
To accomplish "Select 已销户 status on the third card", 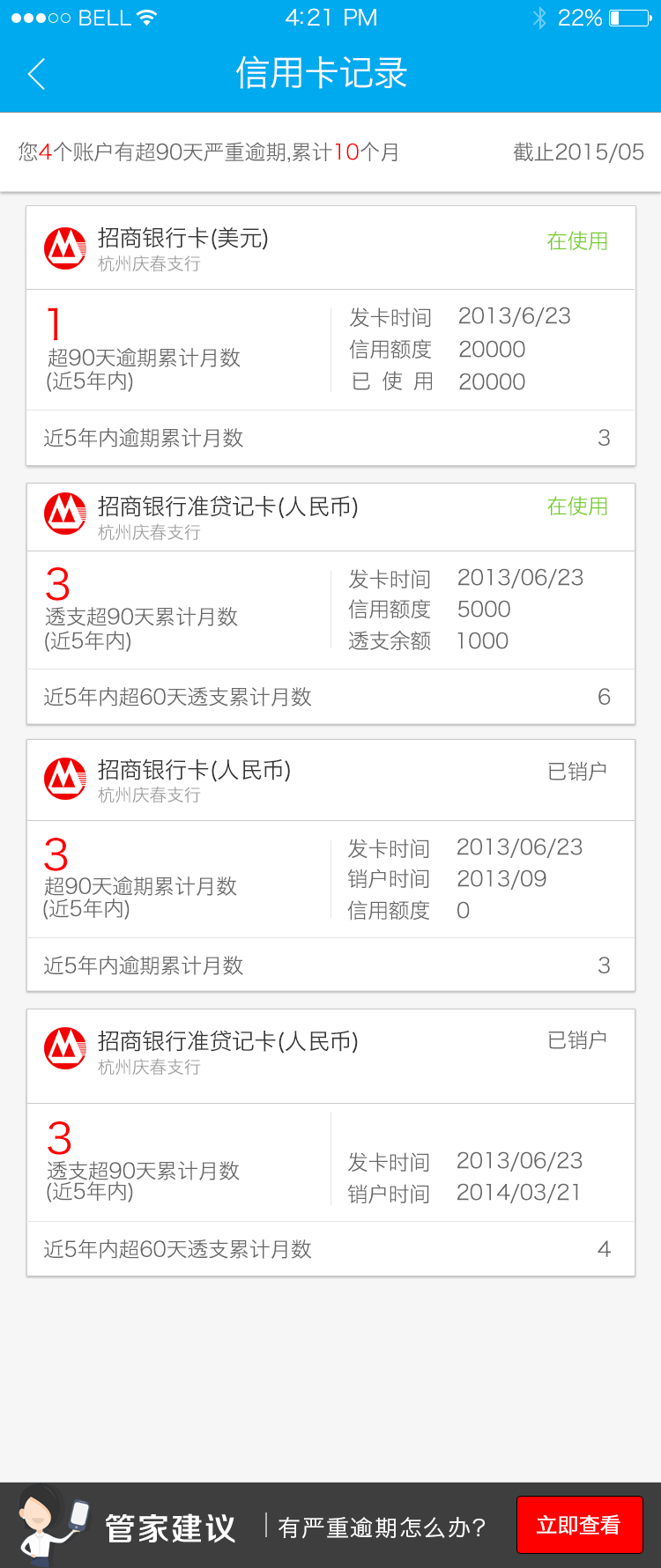I will coord(579,769).
